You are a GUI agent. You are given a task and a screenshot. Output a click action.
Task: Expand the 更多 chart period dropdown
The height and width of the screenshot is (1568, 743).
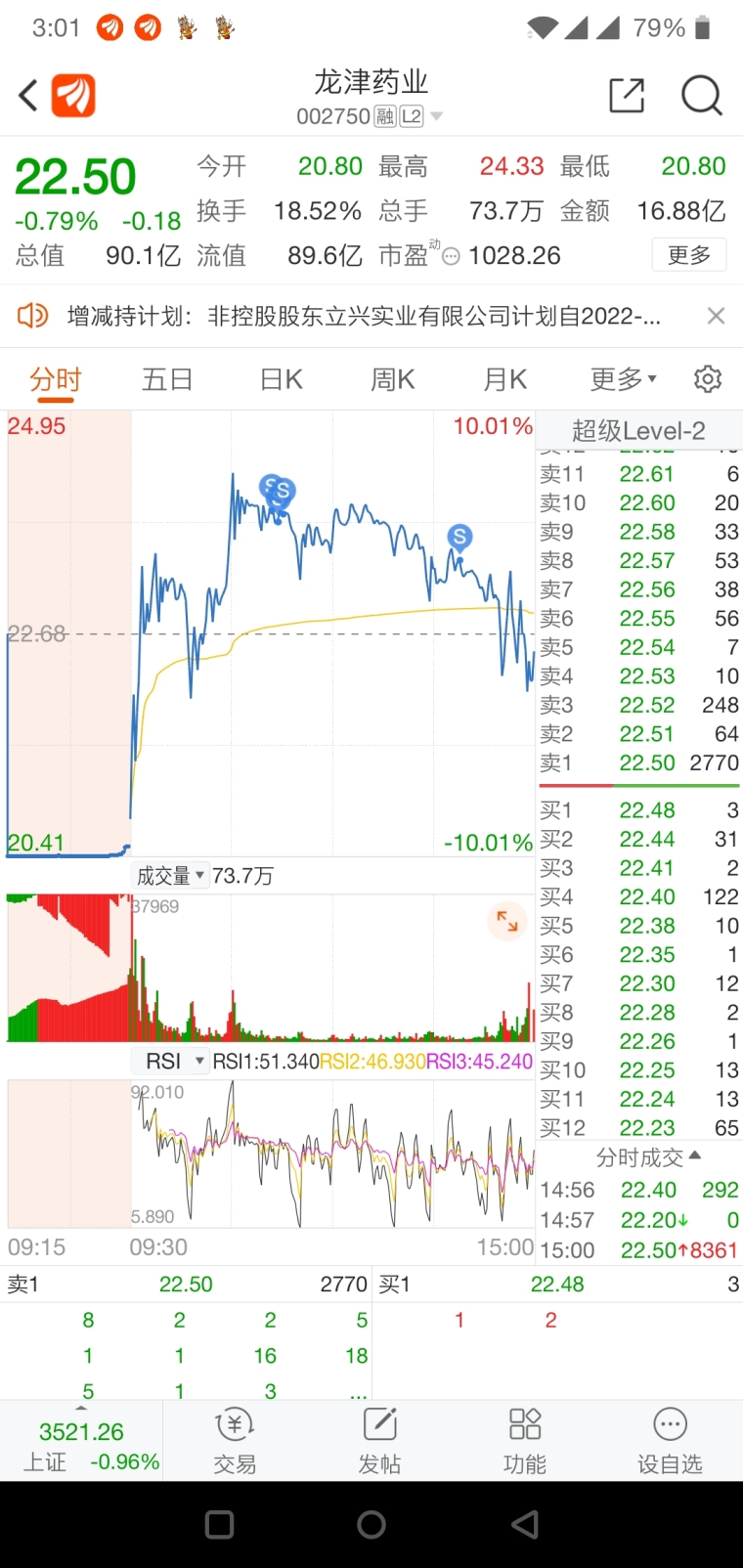tap(623, 379)
